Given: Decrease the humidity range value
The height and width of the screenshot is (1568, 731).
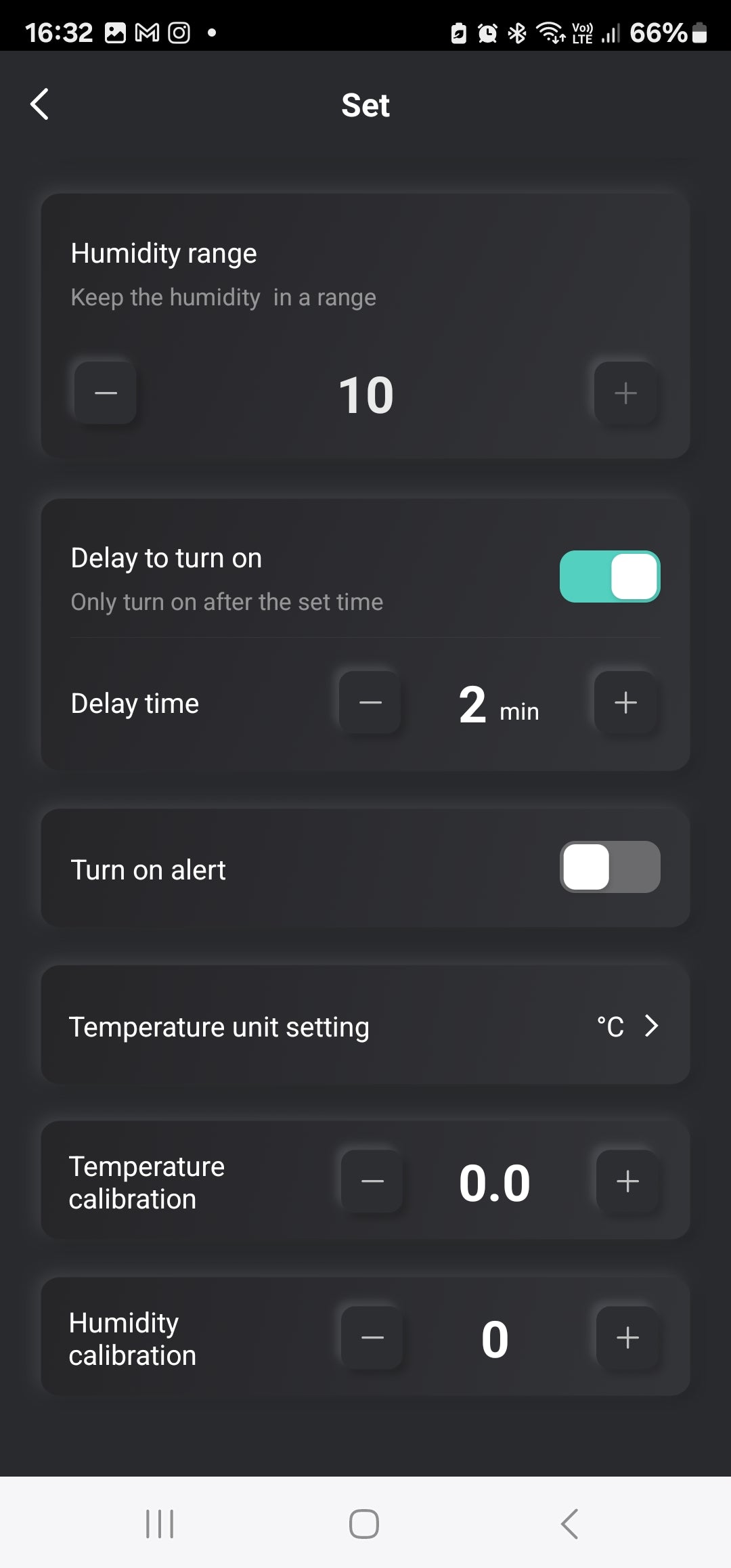Looking at the screenshot, I should pos(106,393).
